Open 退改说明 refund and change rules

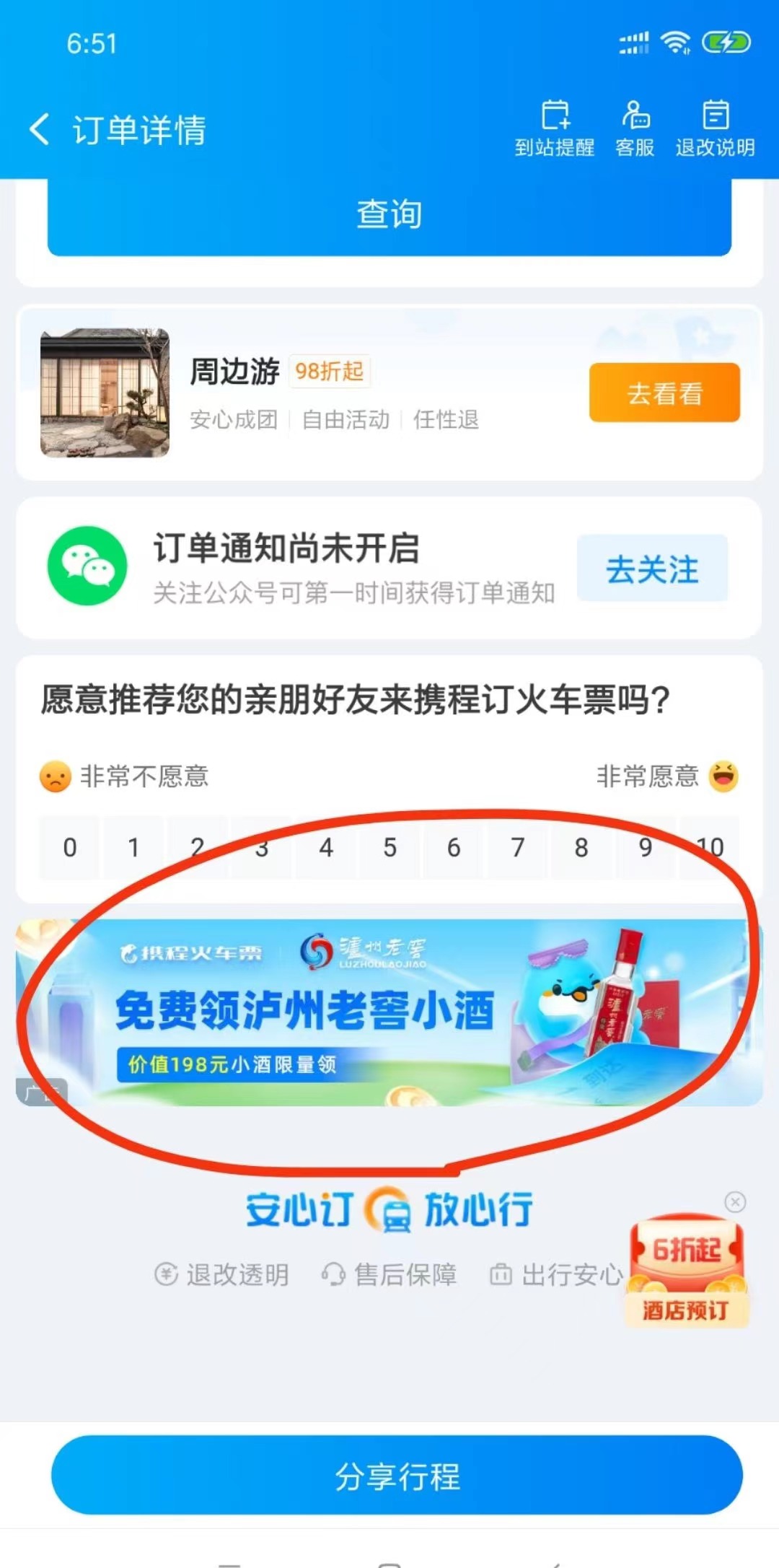coord(715,128)
